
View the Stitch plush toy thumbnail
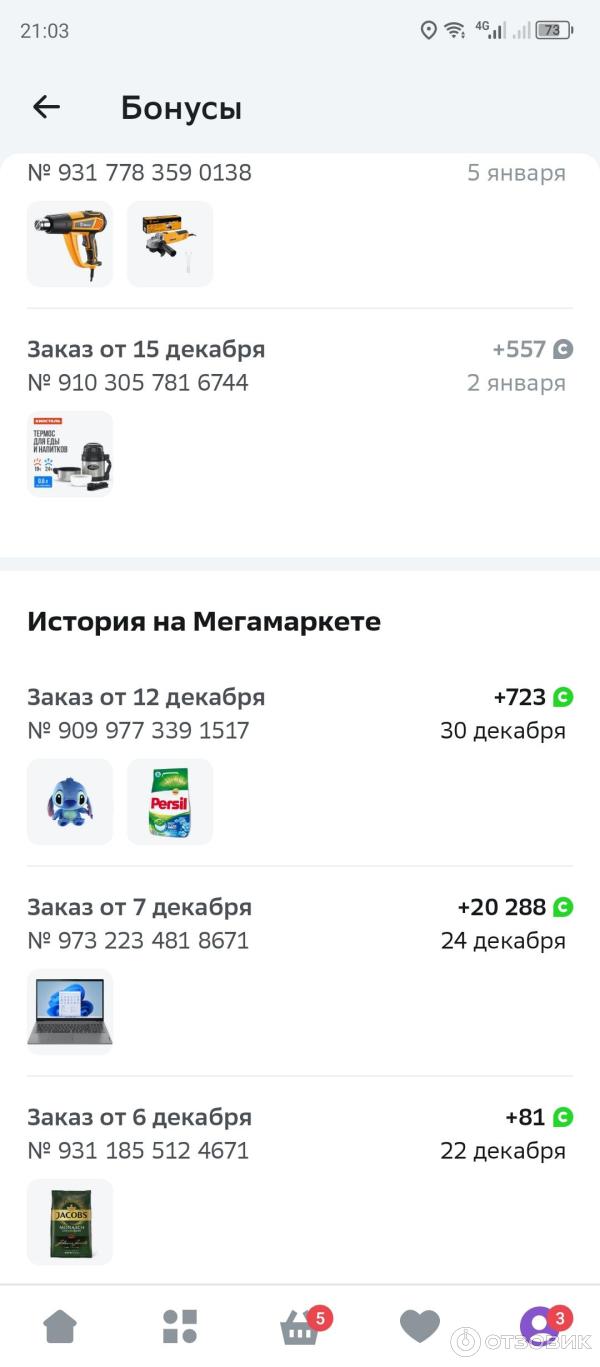coord(70,802)
